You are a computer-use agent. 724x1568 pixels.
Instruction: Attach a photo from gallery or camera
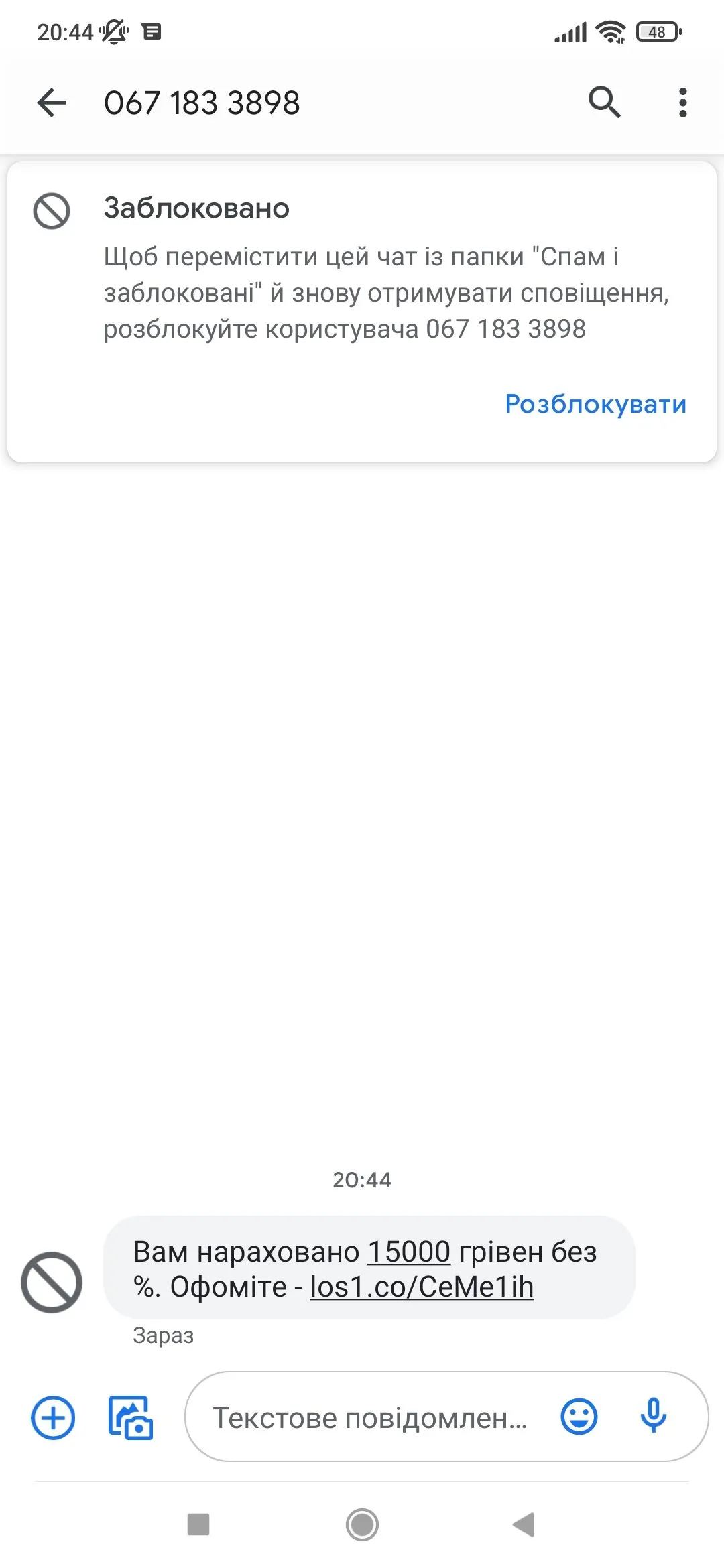click(x=131, y=1417)
